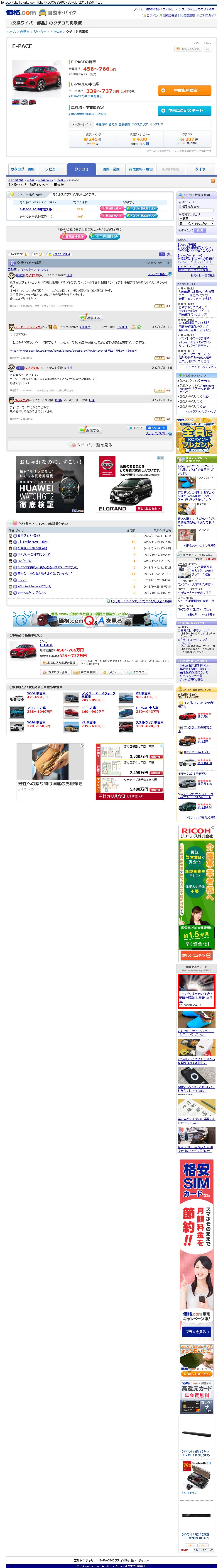This screenshot has height=1568, width=223.
Task: Open the 買取価格・相場 tab
Action: coord(141,169)
